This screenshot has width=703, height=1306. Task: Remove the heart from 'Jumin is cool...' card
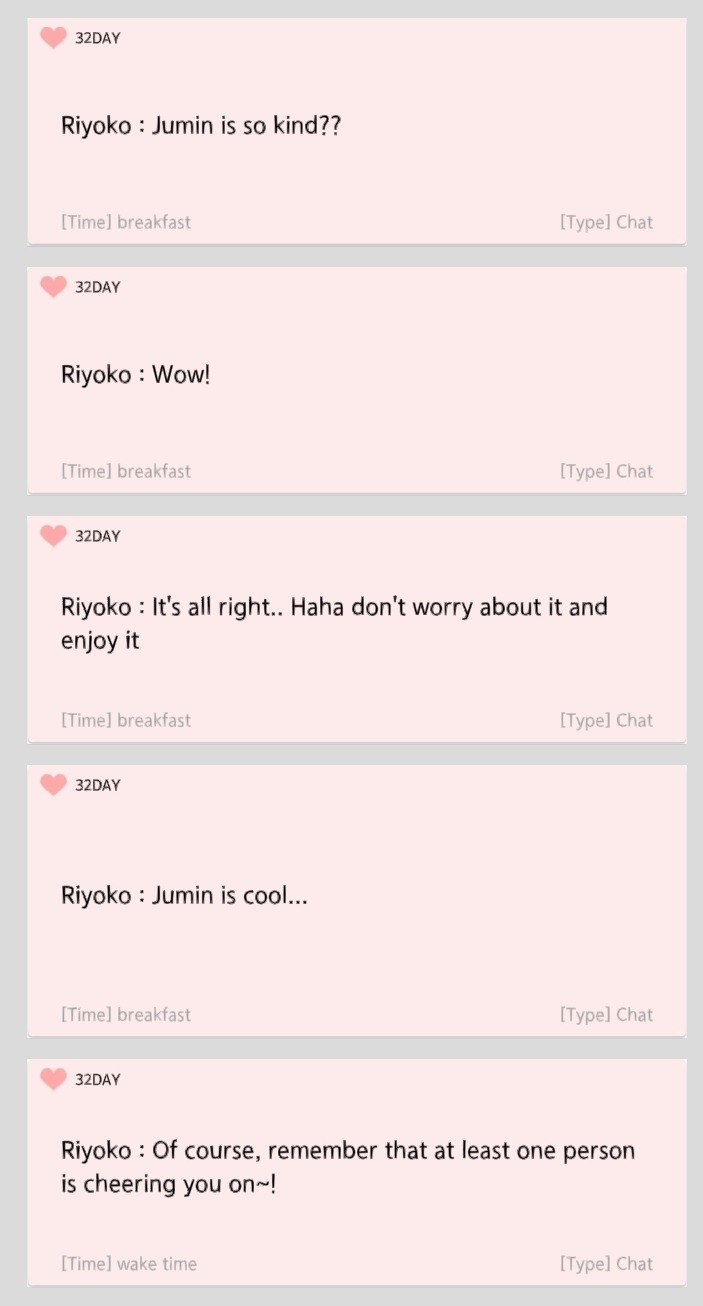(x=53, y=785)
